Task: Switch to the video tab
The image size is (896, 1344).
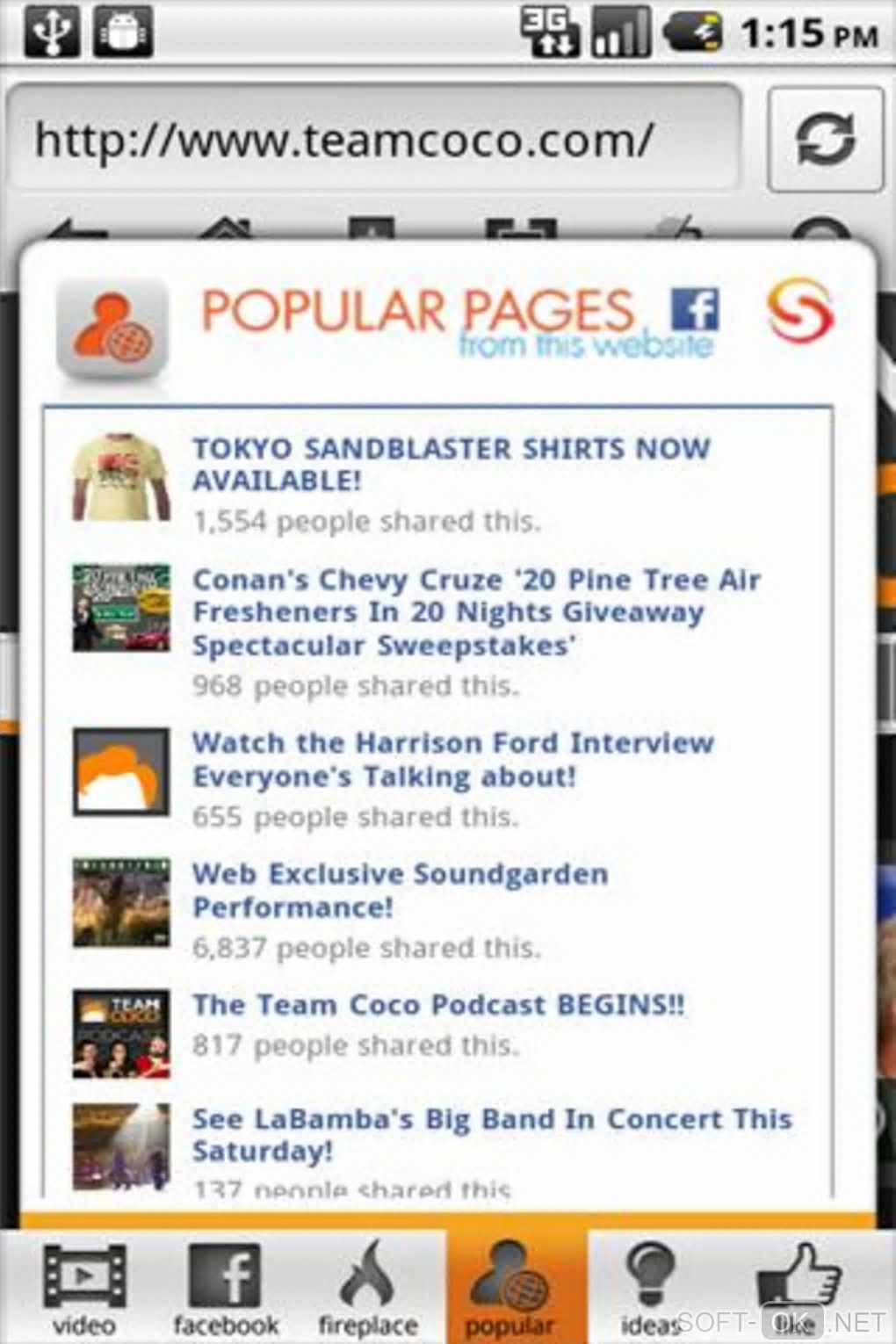Action: click(x=83, y=1287)
